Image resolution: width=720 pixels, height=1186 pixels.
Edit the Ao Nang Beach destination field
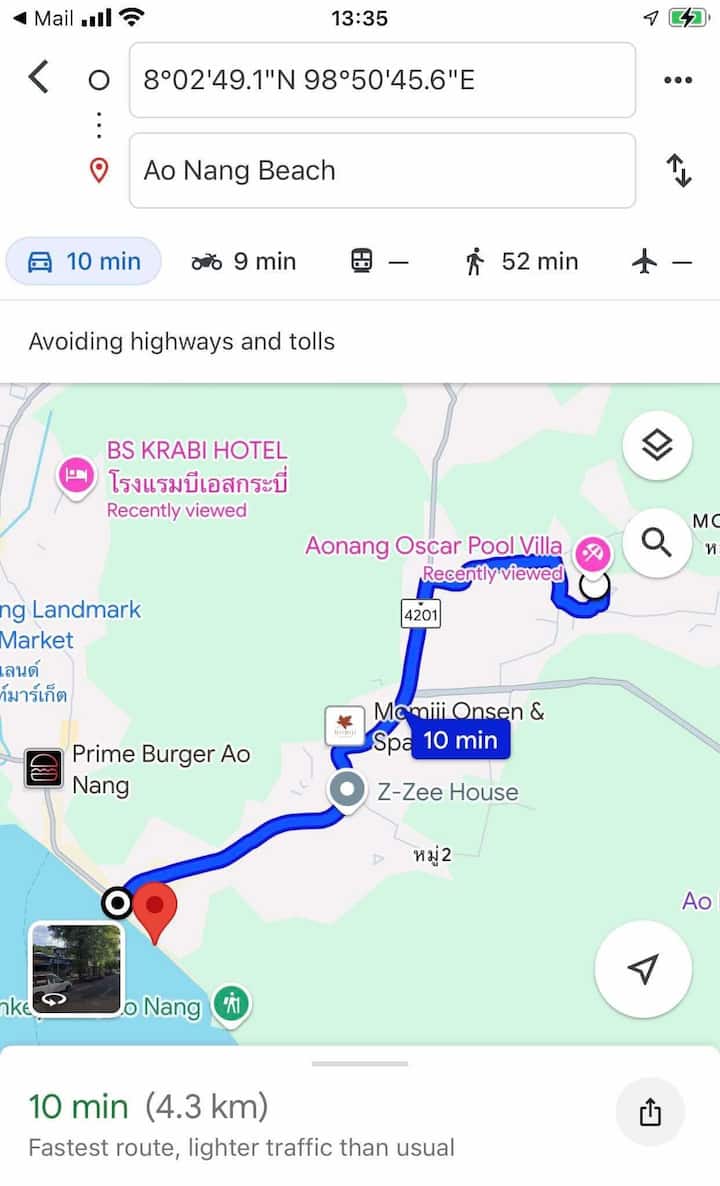(x=382, y=171)
